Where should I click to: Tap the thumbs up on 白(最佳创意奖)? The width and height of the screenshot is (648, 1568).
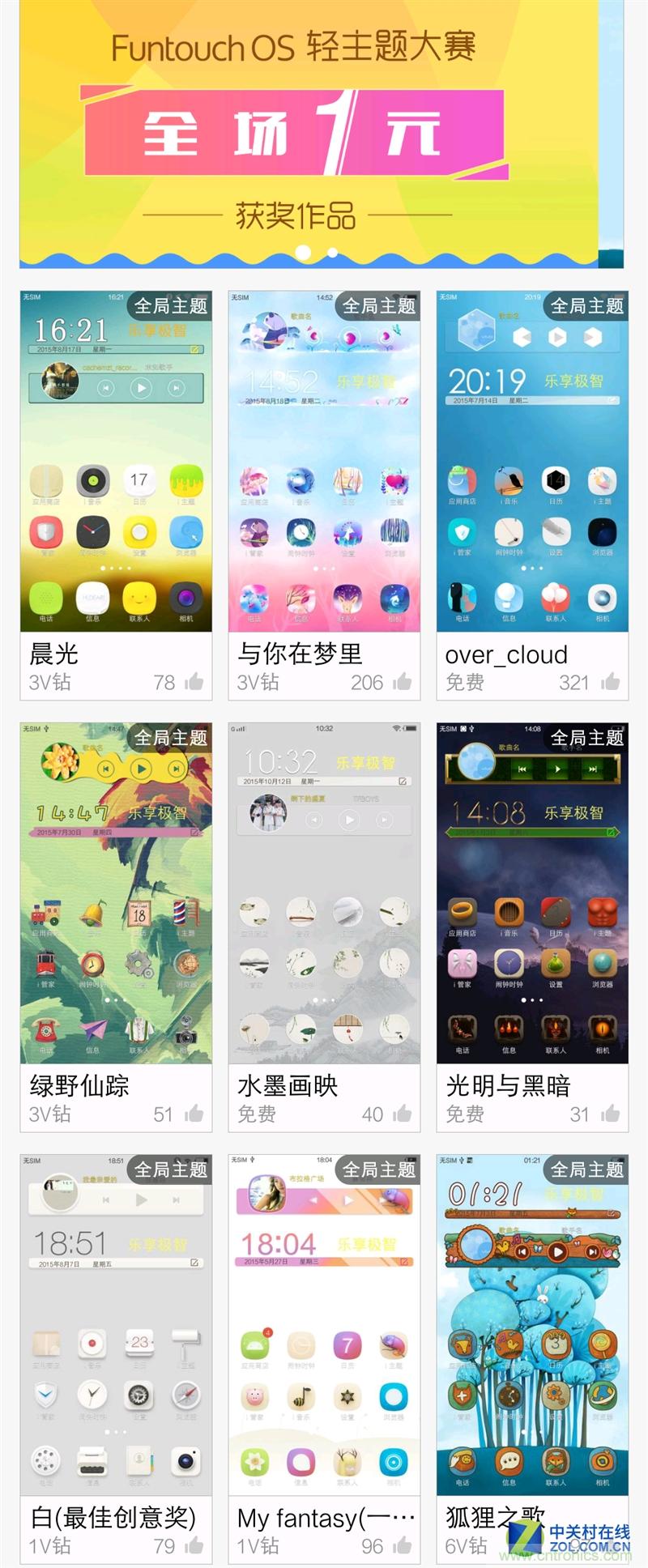click(194, 1545)
